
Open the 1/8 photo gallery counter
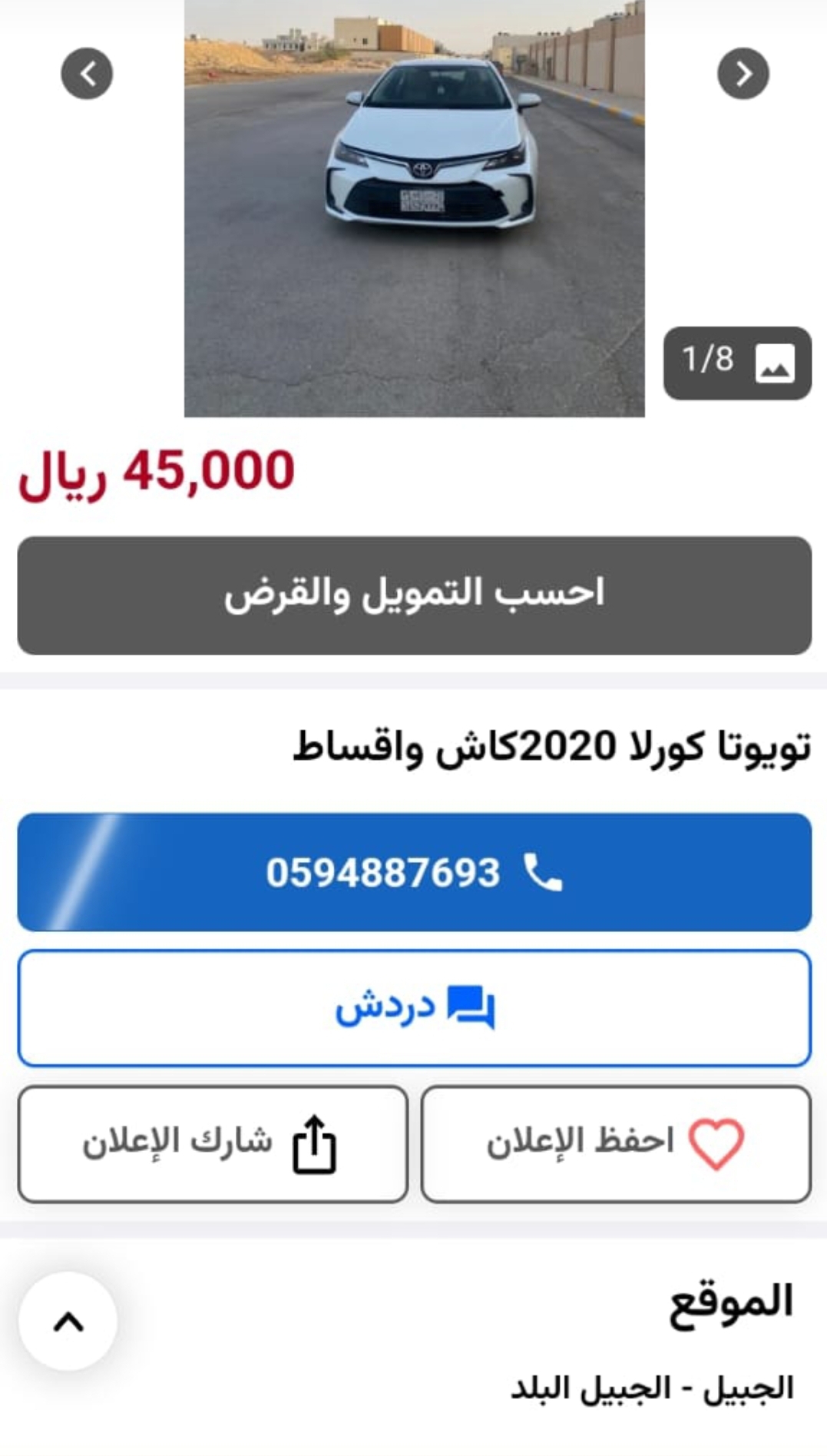click(x=737, y=363)
